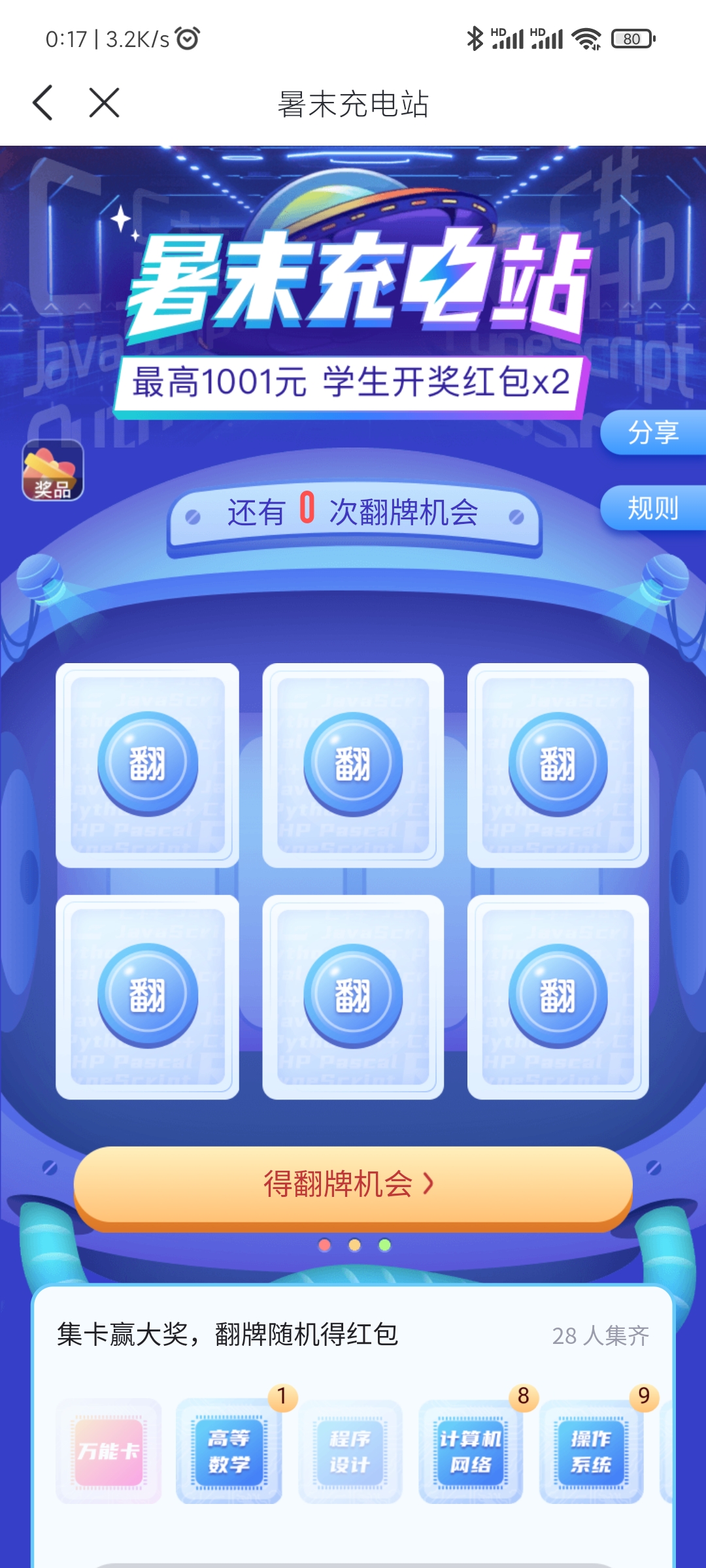Select the 程序设计 card
Image resolution: width=706 pixels, height=1568 pixels.
click(x=350, y=1451)
